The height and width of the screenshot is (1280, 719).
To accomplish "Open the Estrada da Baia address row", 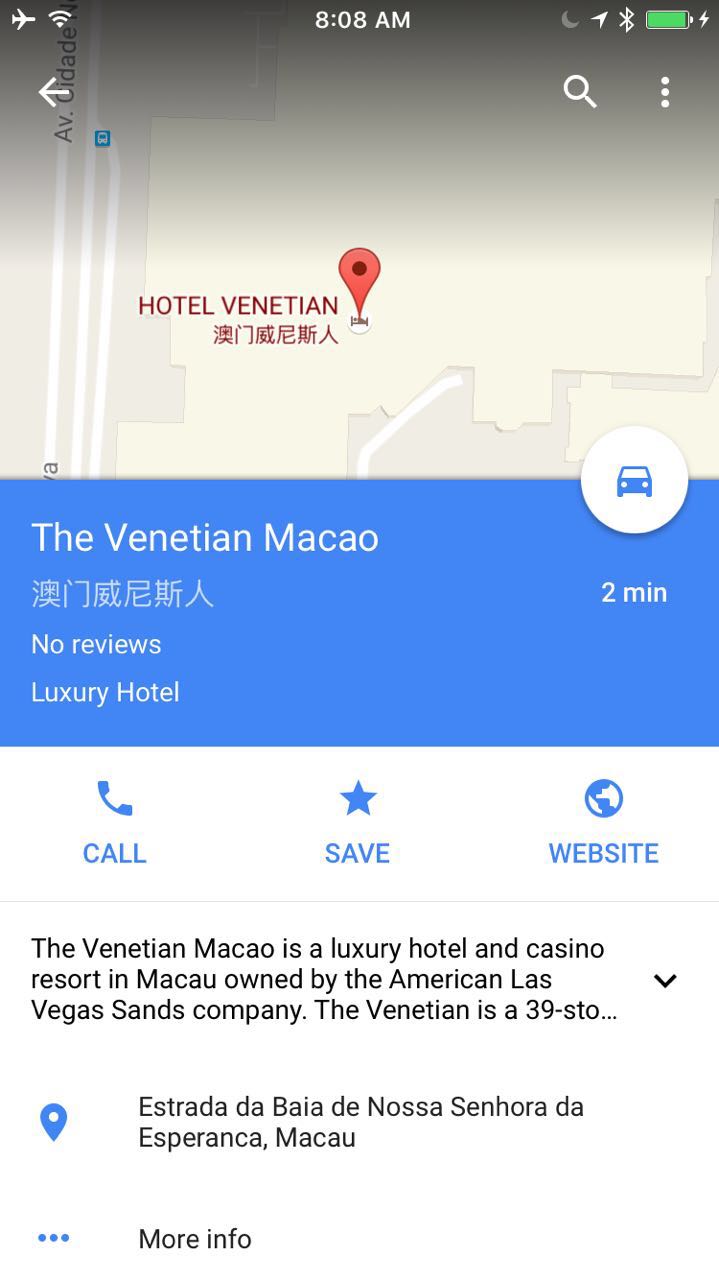I will pyautogui.click(x=360, y=1122).
